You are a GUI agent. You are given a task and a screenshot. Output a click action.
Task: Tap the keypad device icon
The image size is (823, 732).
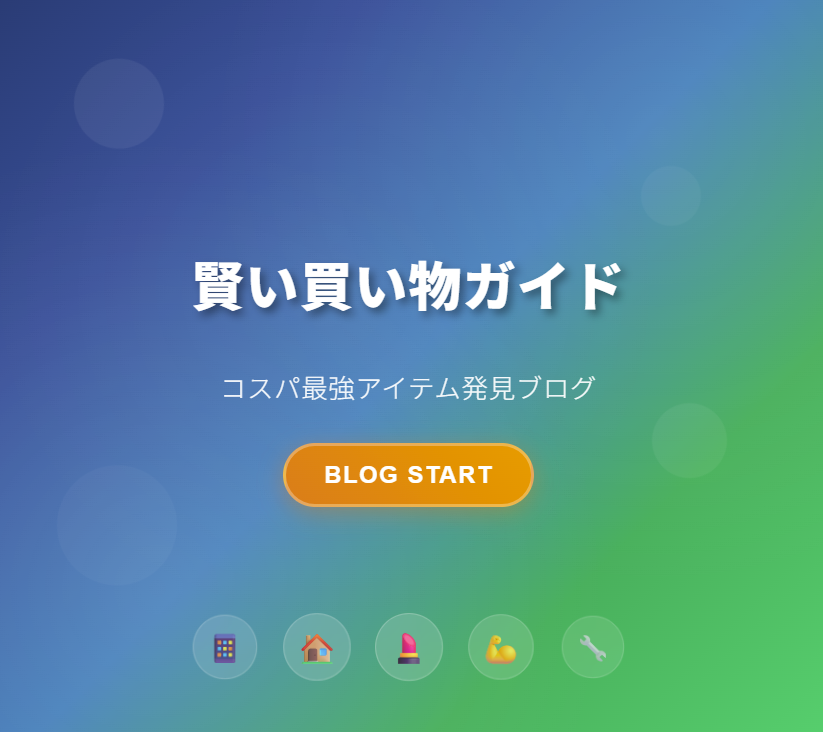point(225,647)
